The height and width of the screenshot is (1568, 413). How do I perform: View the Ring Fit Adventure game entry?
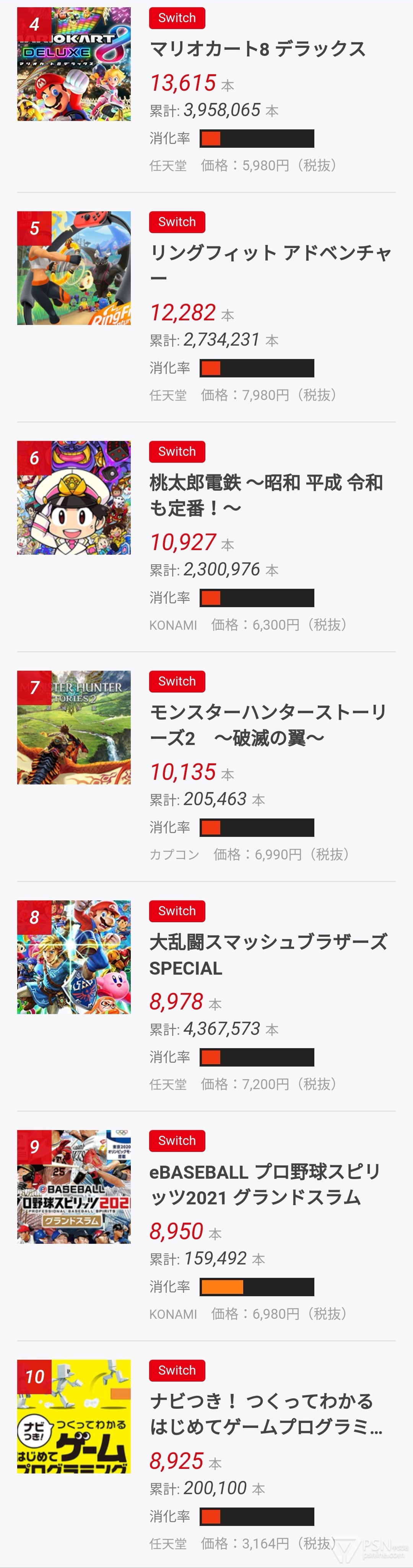[x=270, y=253]
